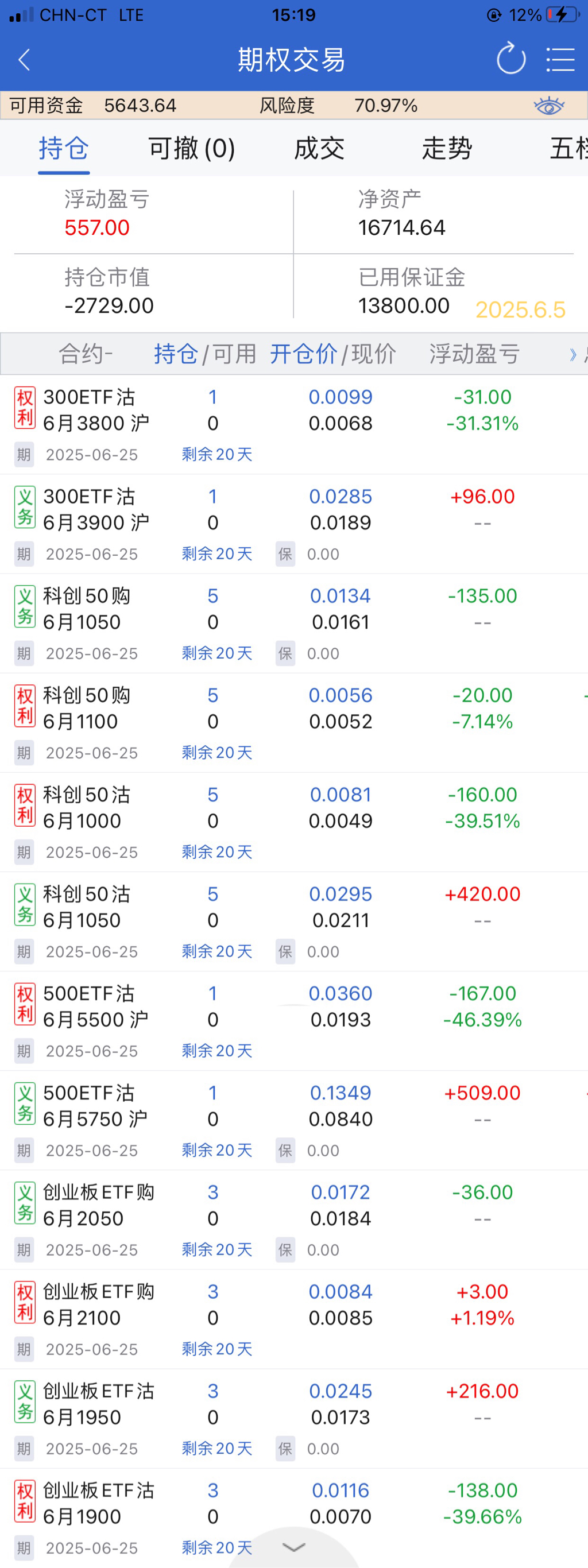Refresh the options trading data

(510, 59)
